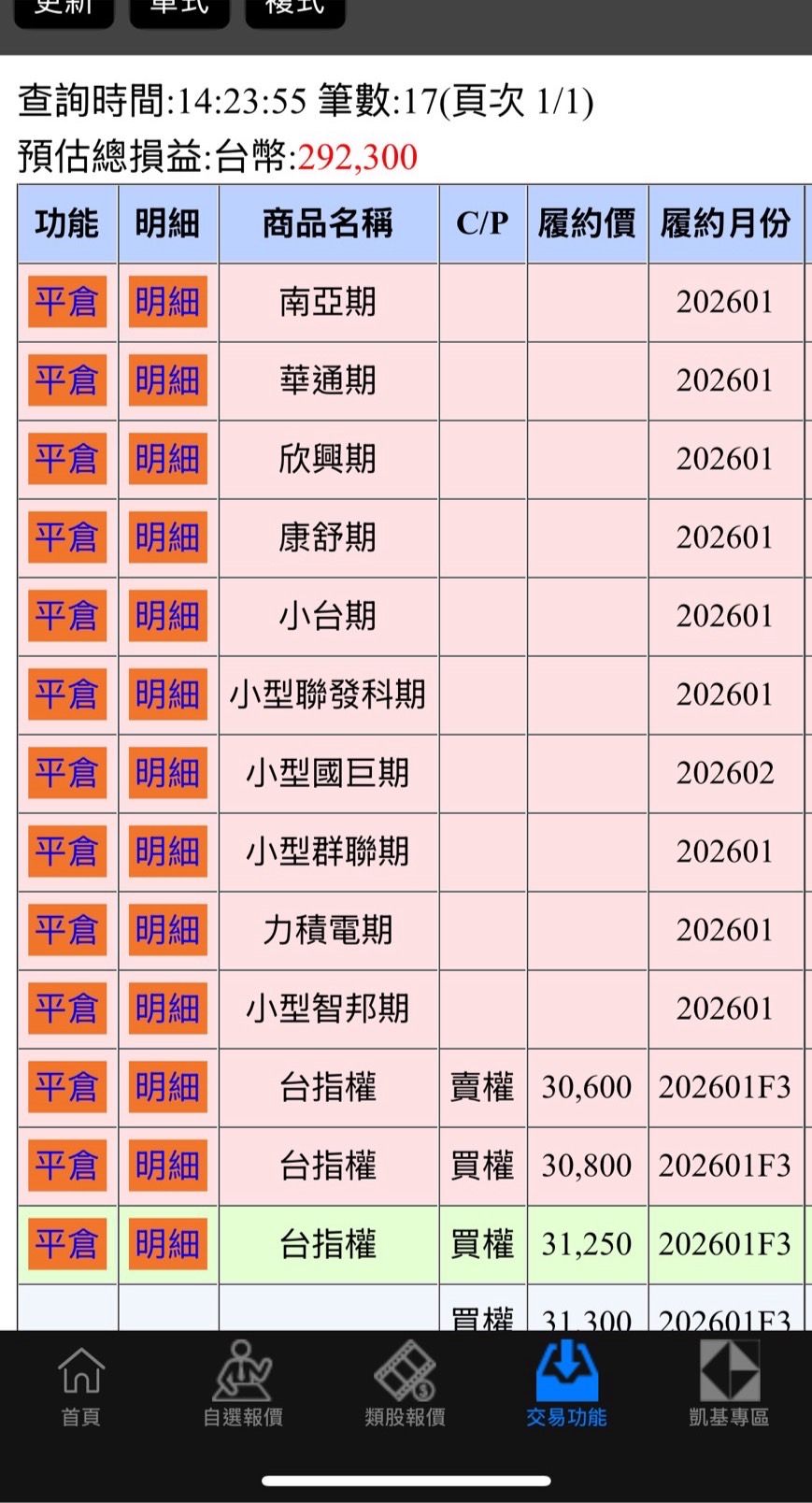This screenshot has height=1503, width=812.
Task: Tap 平倉 for 南亞期
Action: pyautogui.click(x=67, y=302)
